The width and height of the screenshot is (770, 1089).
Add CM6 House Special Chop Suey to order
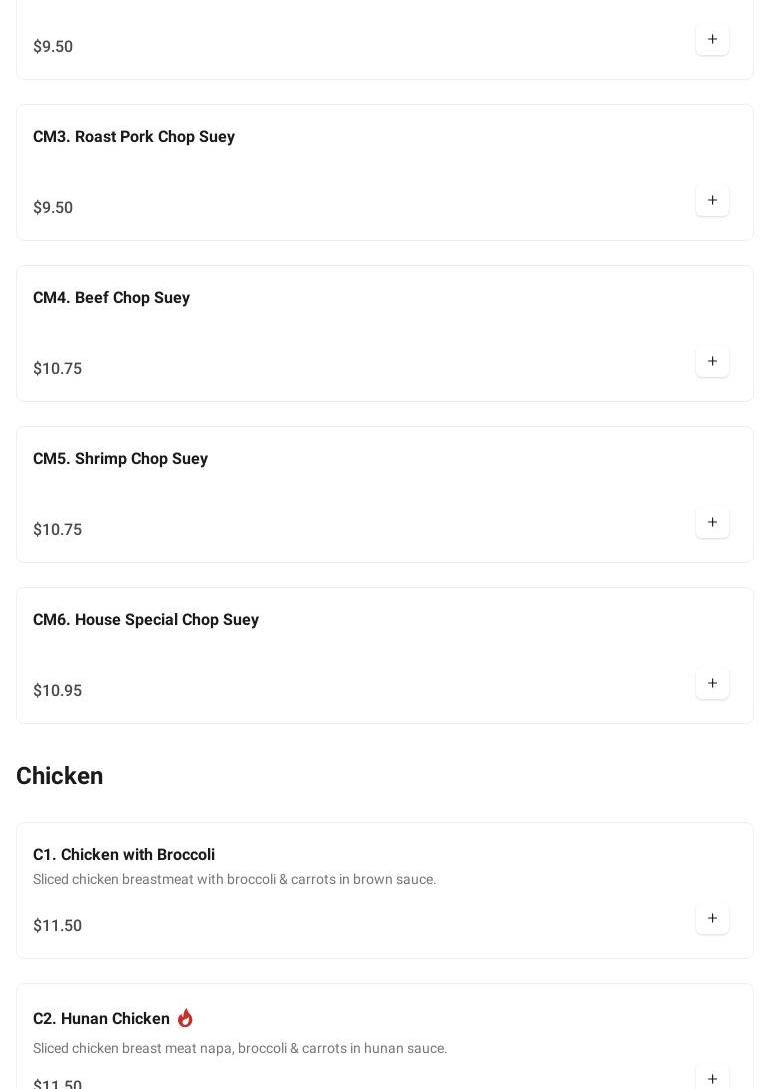(712, 684)
